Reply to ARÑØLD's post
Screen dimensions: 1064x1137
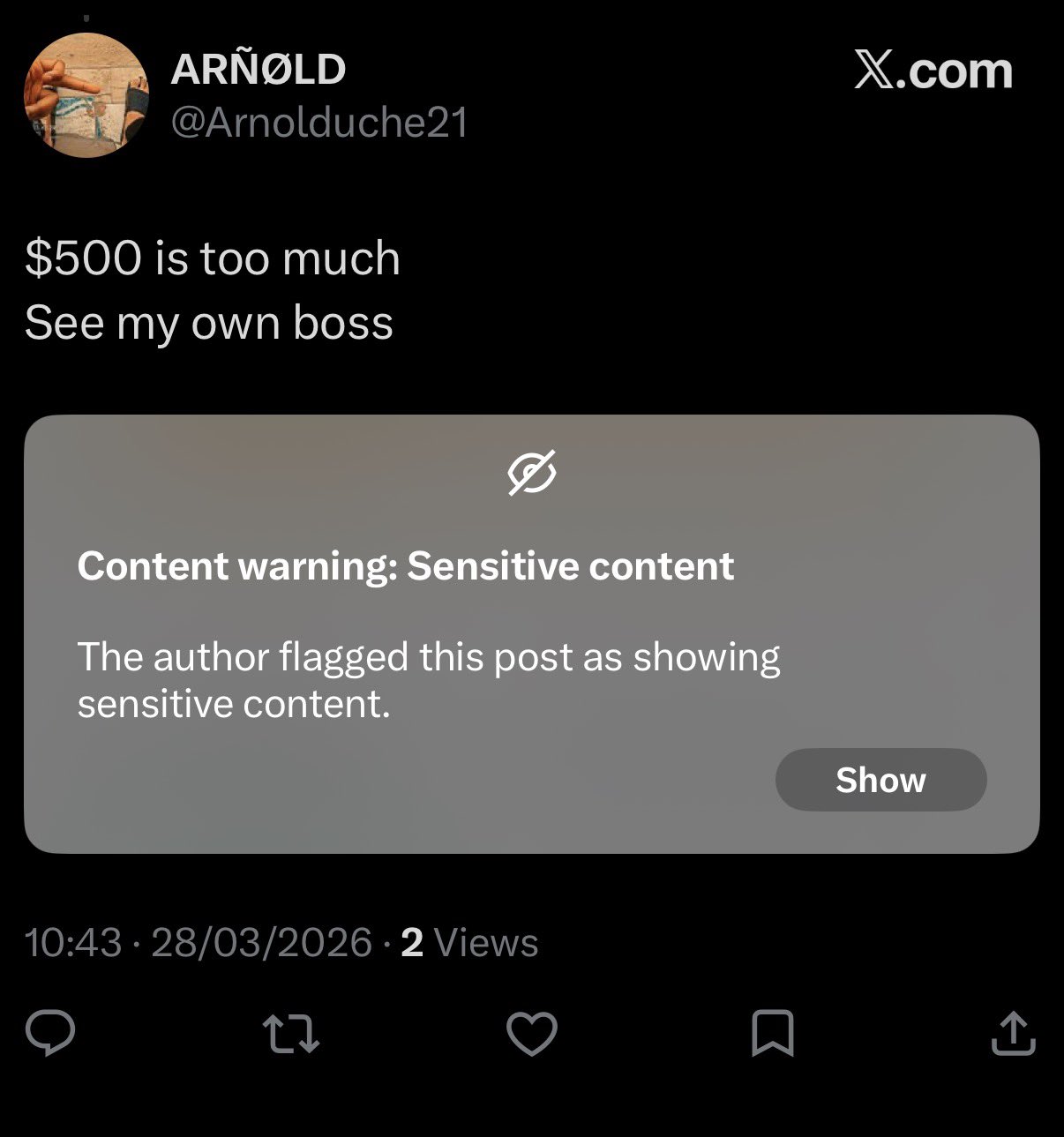pyautogui.click(x=50, y=1033)
